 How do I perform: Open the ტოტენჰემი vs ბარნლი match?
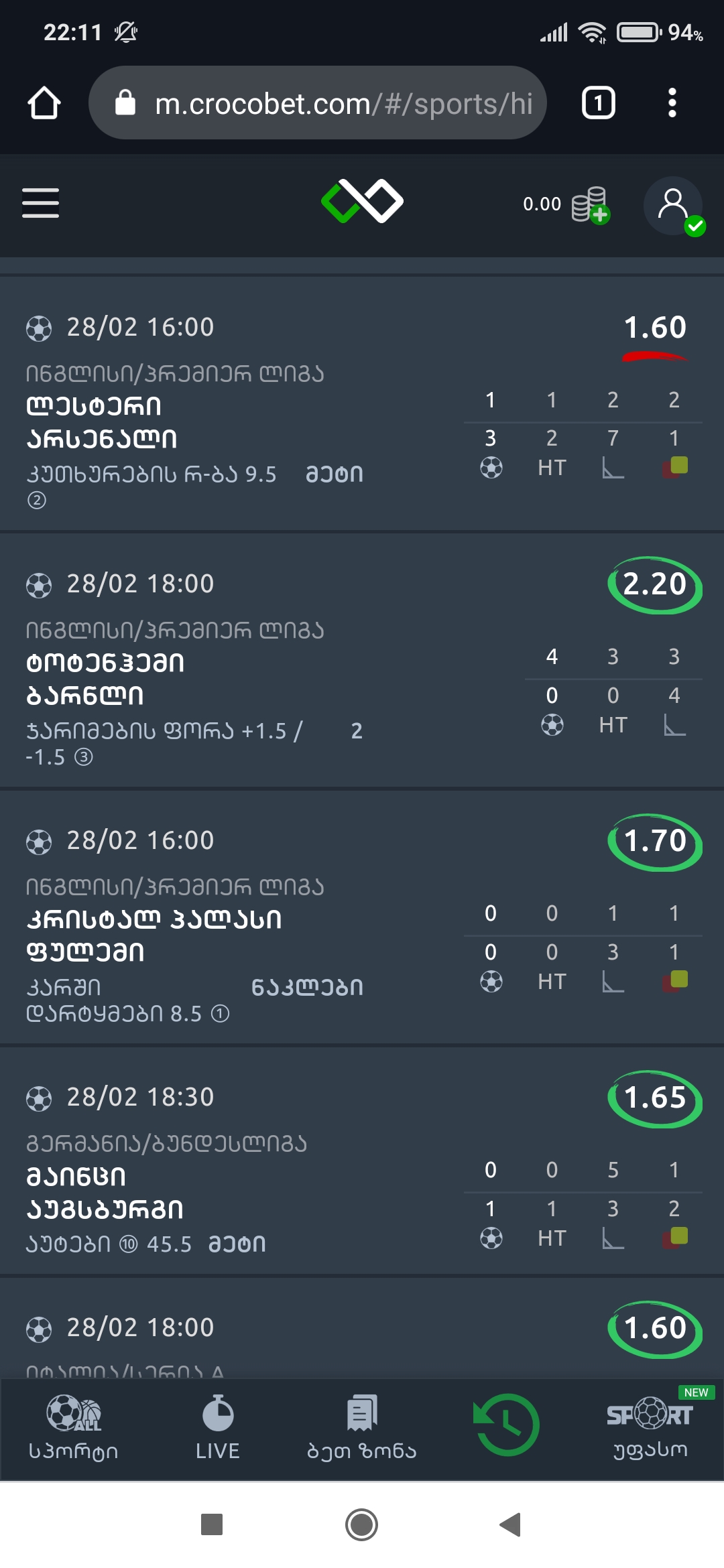(105, 679)
